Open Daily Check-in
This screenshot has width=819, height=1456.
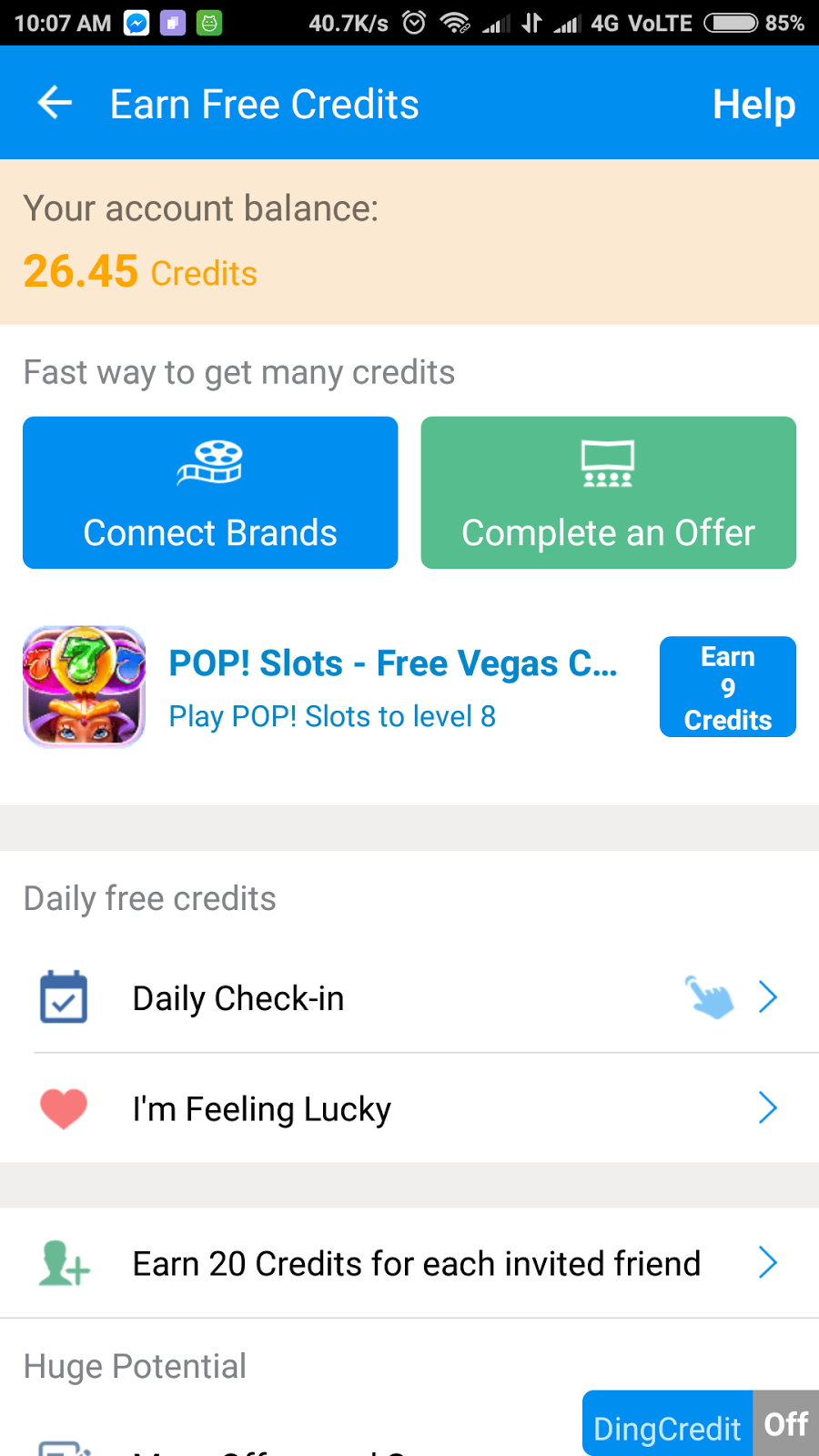tap(409, 998)
